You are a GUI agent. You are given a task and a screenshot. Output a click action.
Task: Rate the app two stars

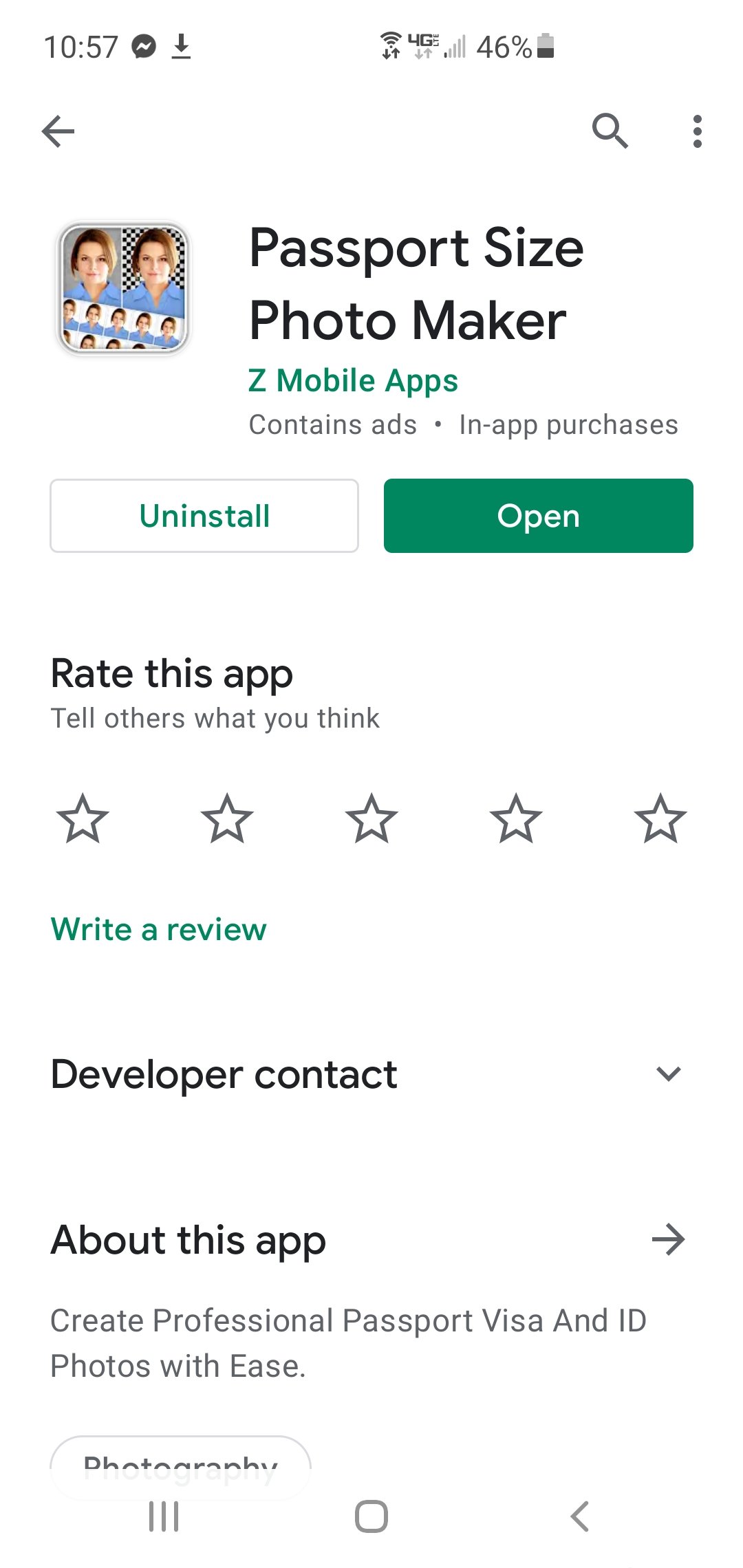tap(227, 818)
